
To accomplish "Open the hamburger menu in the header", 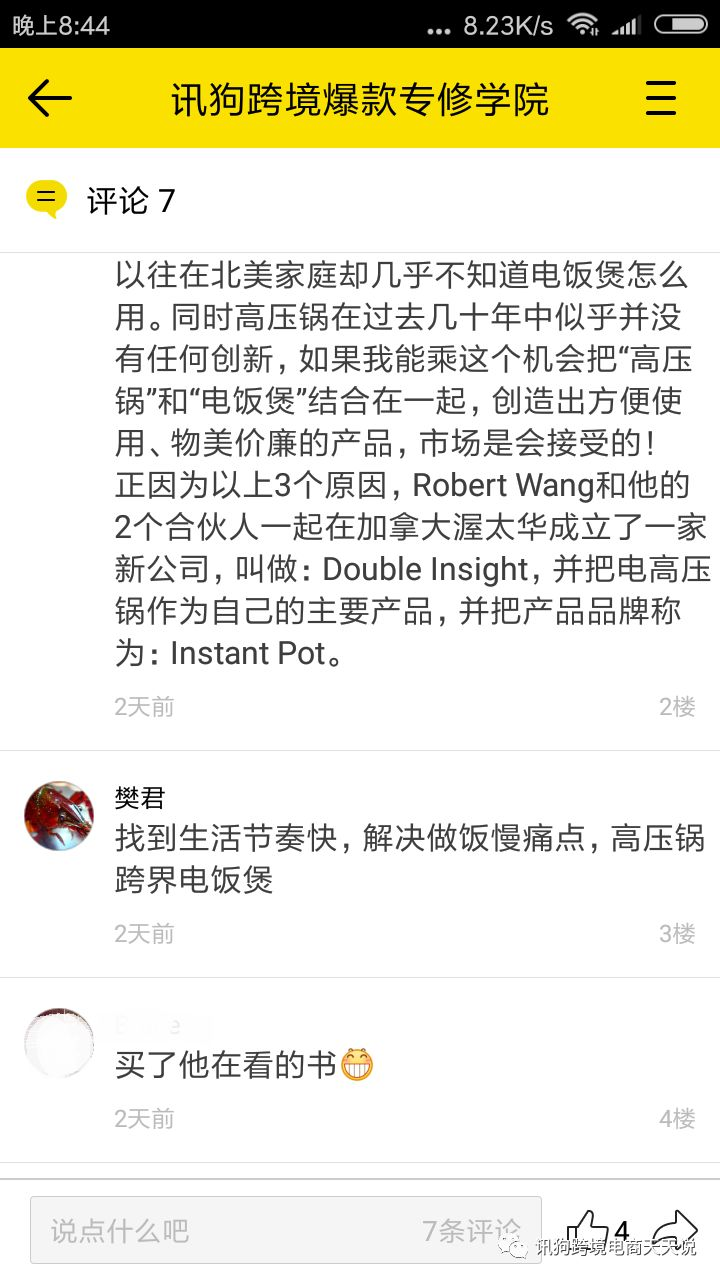I will (661, 98).
